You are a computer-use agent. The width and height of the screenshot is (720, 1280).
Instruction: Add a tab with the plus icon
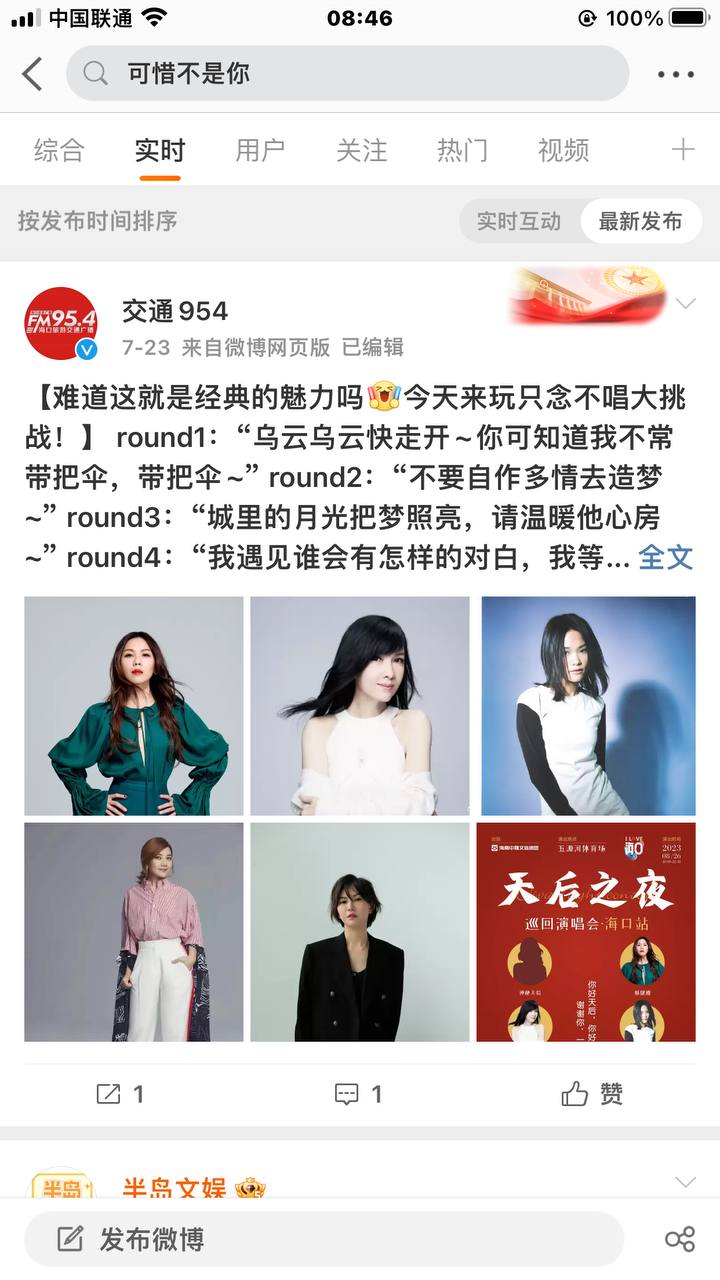click(x=683, y=150)
